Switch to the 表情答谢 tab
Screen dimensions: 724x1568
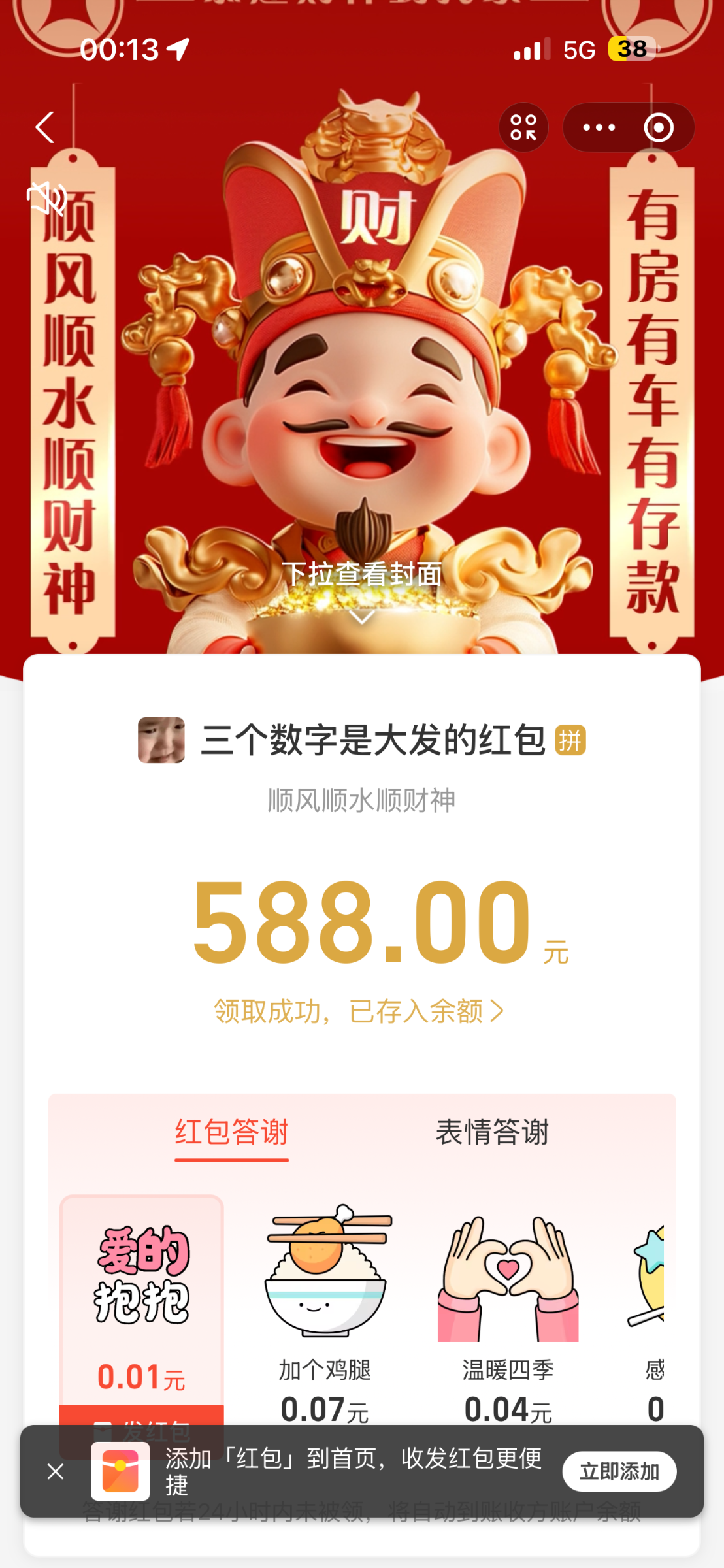coord(492,1132)
